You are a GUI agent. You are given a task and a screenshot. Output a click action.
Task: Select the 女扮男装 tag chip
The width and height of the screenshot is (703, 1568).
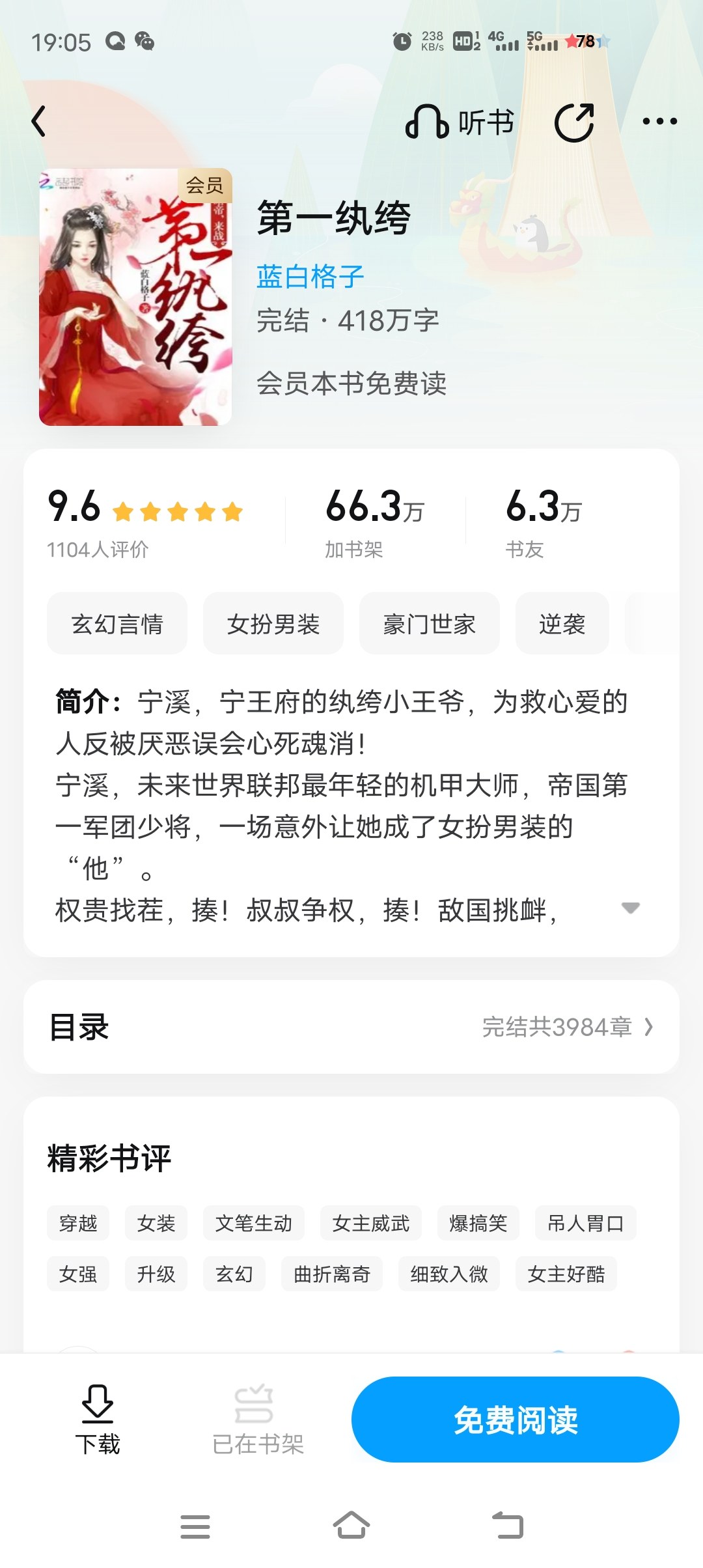tap(273, 624)
